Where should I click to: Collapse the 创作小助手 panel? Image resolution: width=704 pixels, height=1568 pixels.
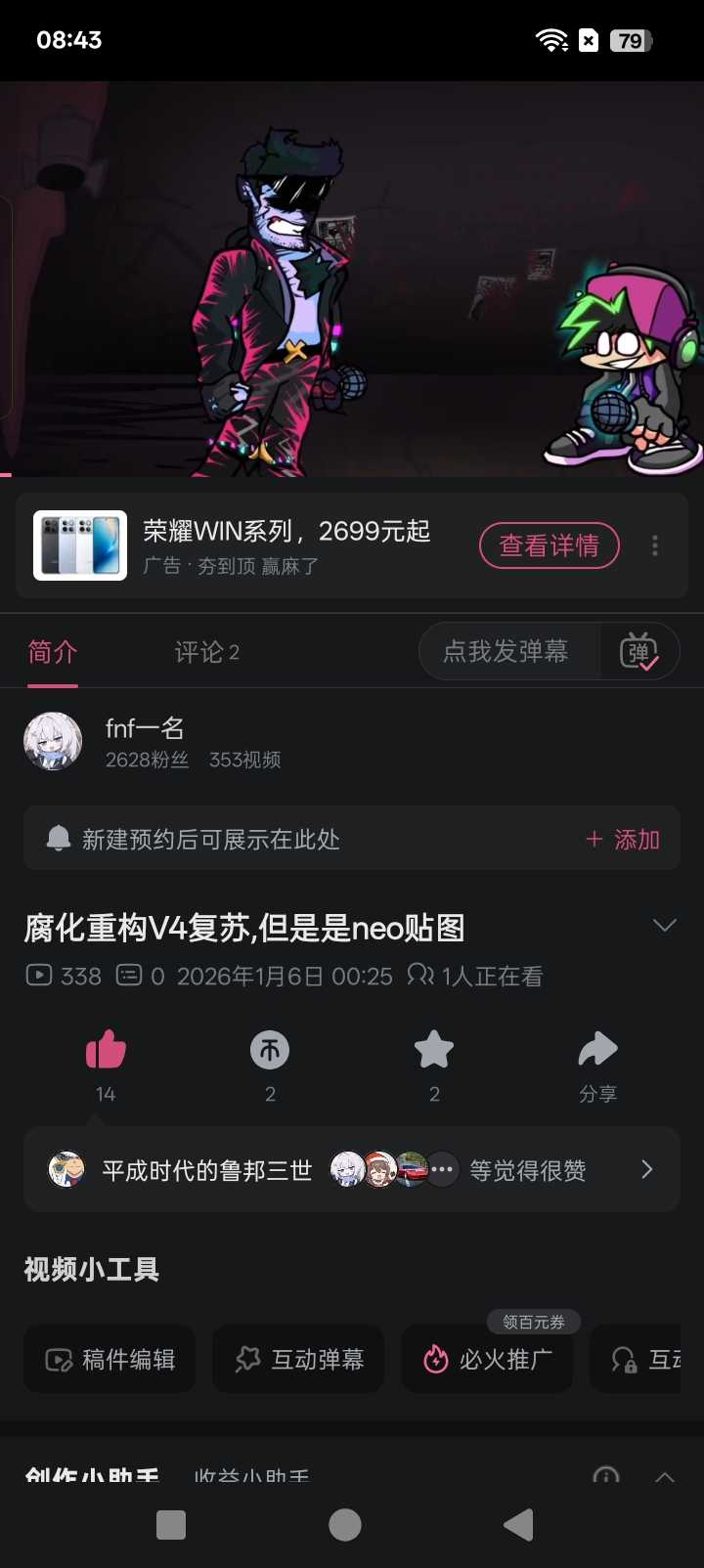pos(664,1476)
